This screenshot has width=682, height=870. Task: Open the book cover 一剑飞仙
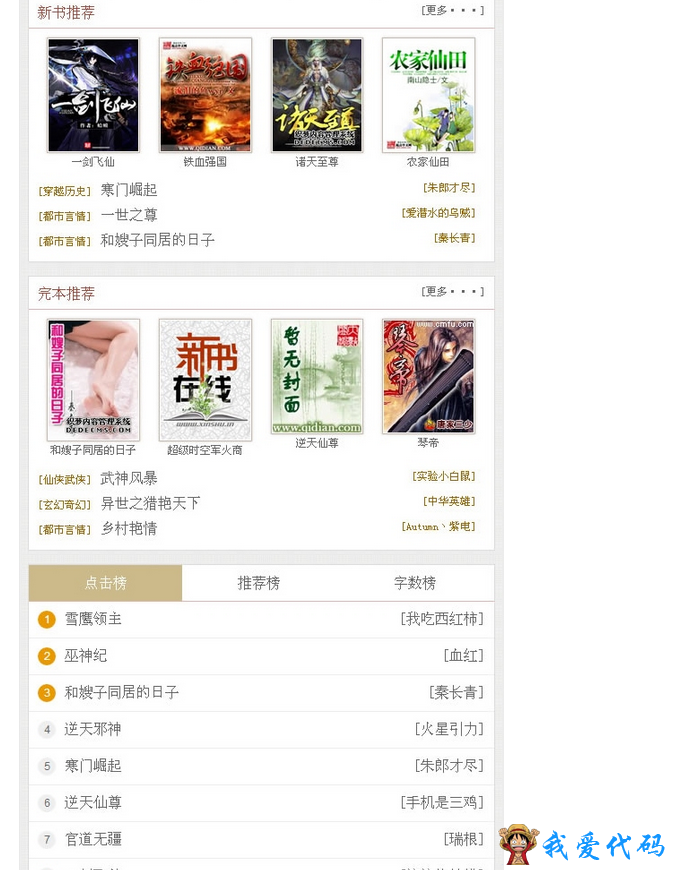[x=93, y=96]
